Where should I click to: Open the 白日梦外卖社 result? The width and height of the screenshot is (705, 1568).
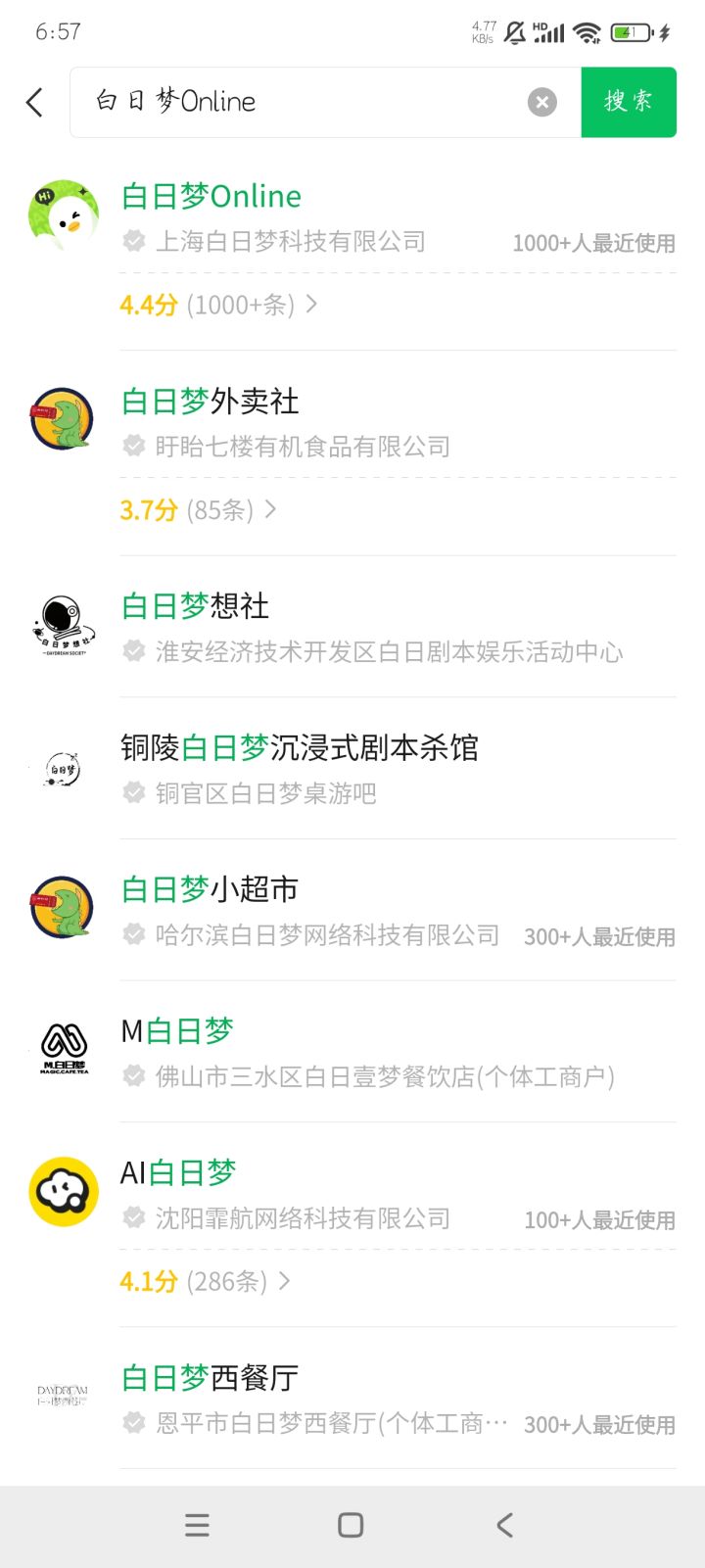[x=210, y=402]
